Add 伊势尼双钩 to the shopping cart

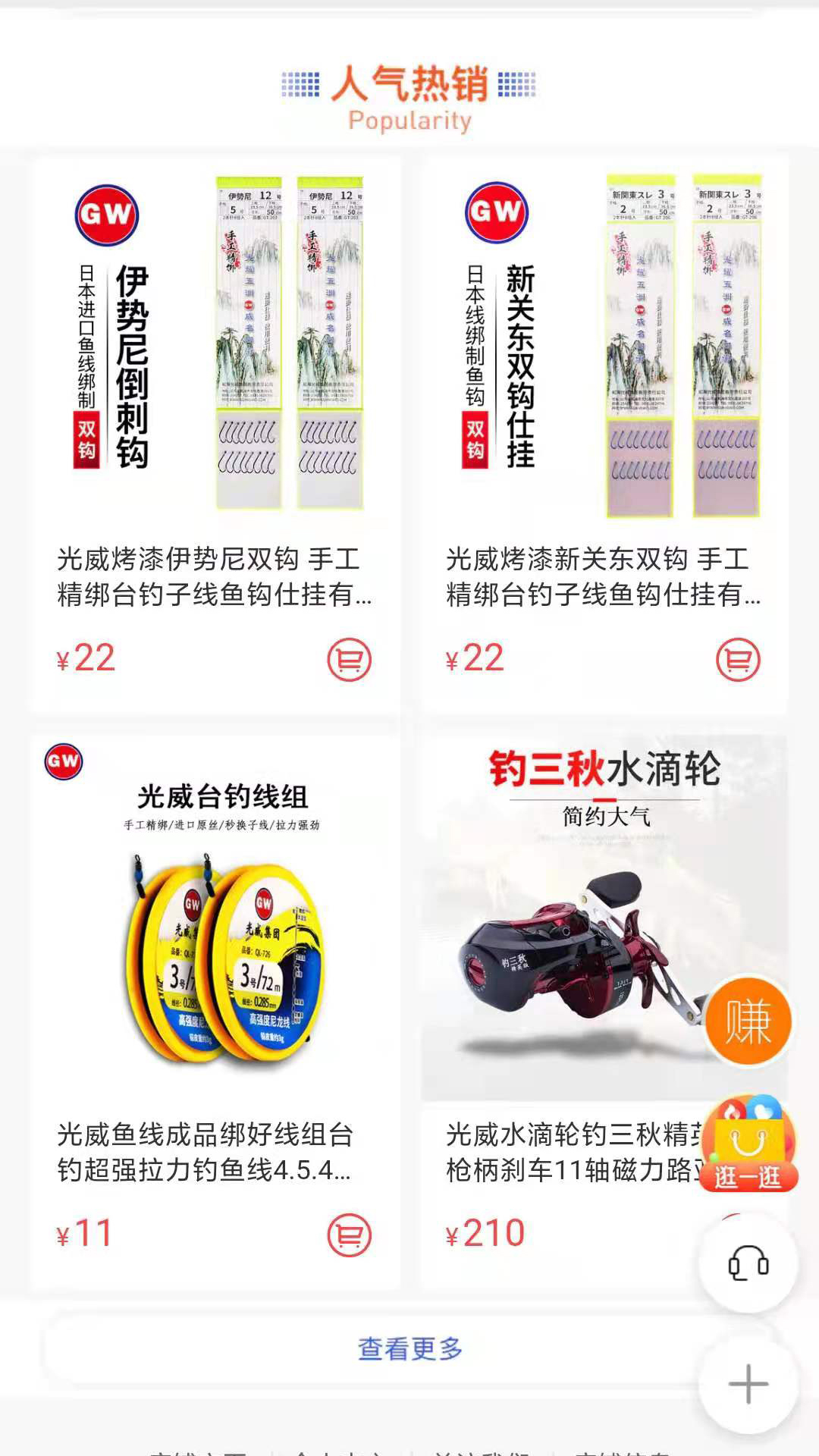pyautogui.click(x=349, y=660)
